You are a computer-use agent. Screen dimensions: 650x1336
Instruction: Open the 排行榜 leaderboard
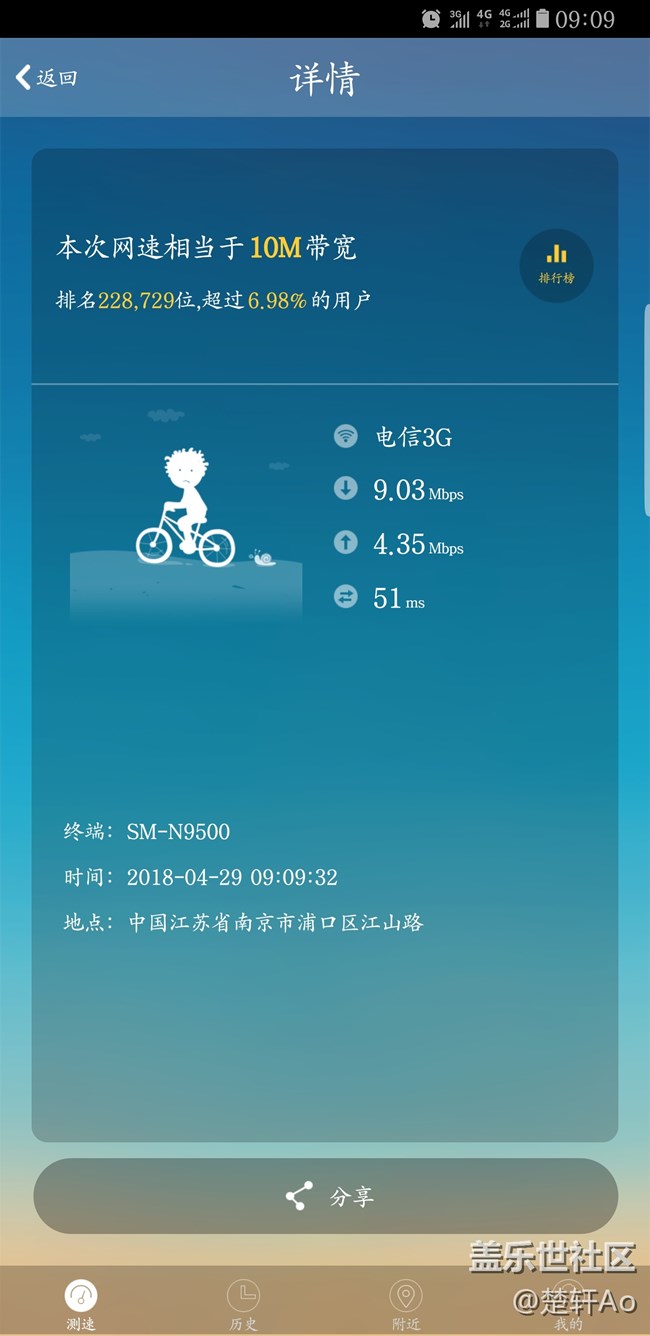(x=556, y=266)
